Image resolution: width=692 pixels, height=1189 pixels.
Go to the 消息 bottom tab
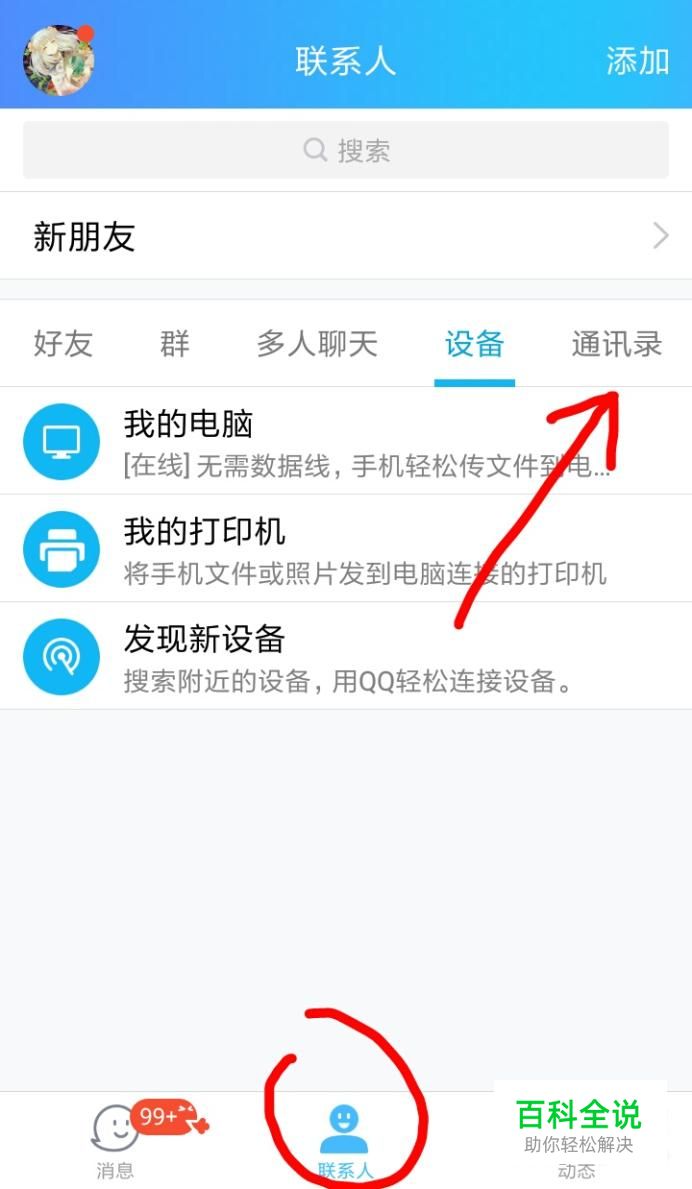pyautogui.click(x=115, y=1141)
